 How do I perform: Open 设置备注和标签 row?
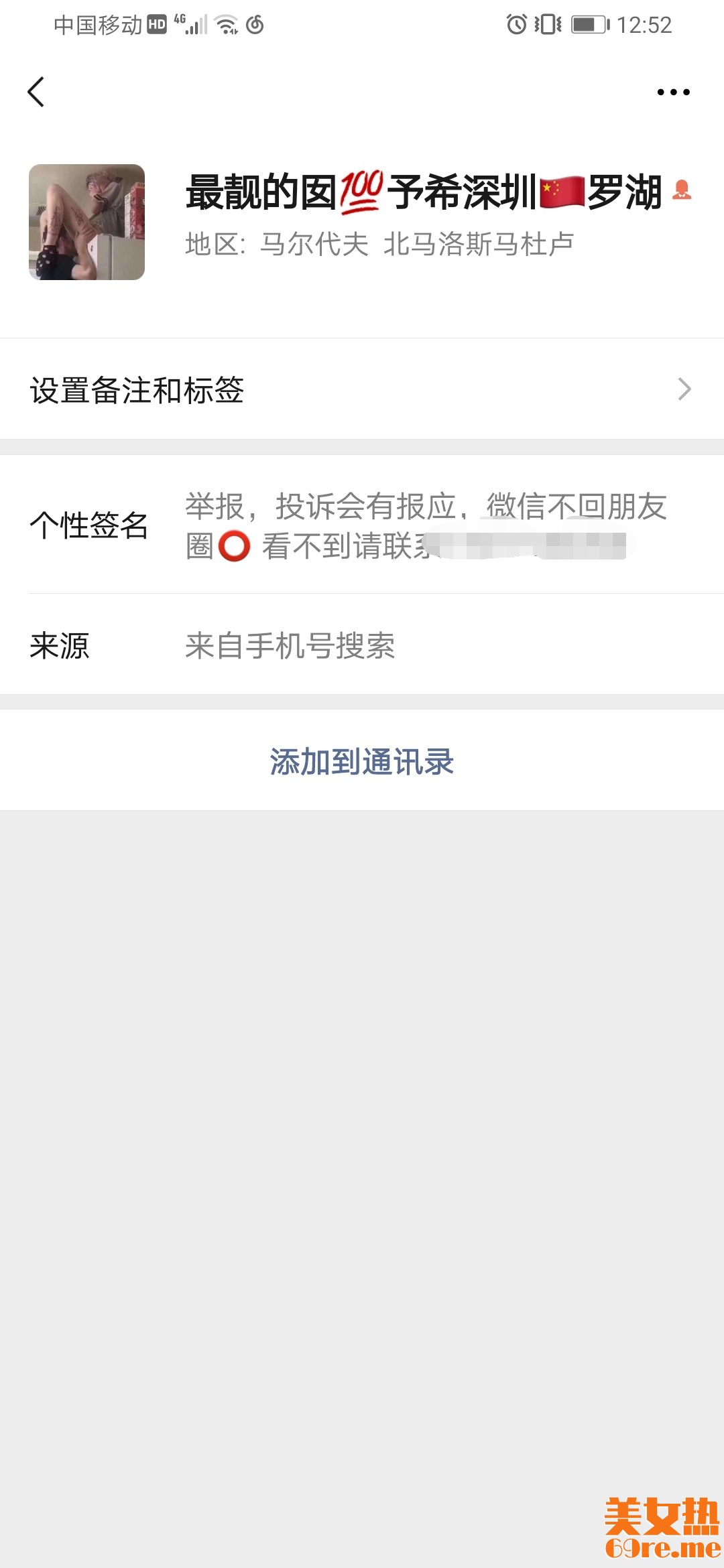tap(362, 389)
